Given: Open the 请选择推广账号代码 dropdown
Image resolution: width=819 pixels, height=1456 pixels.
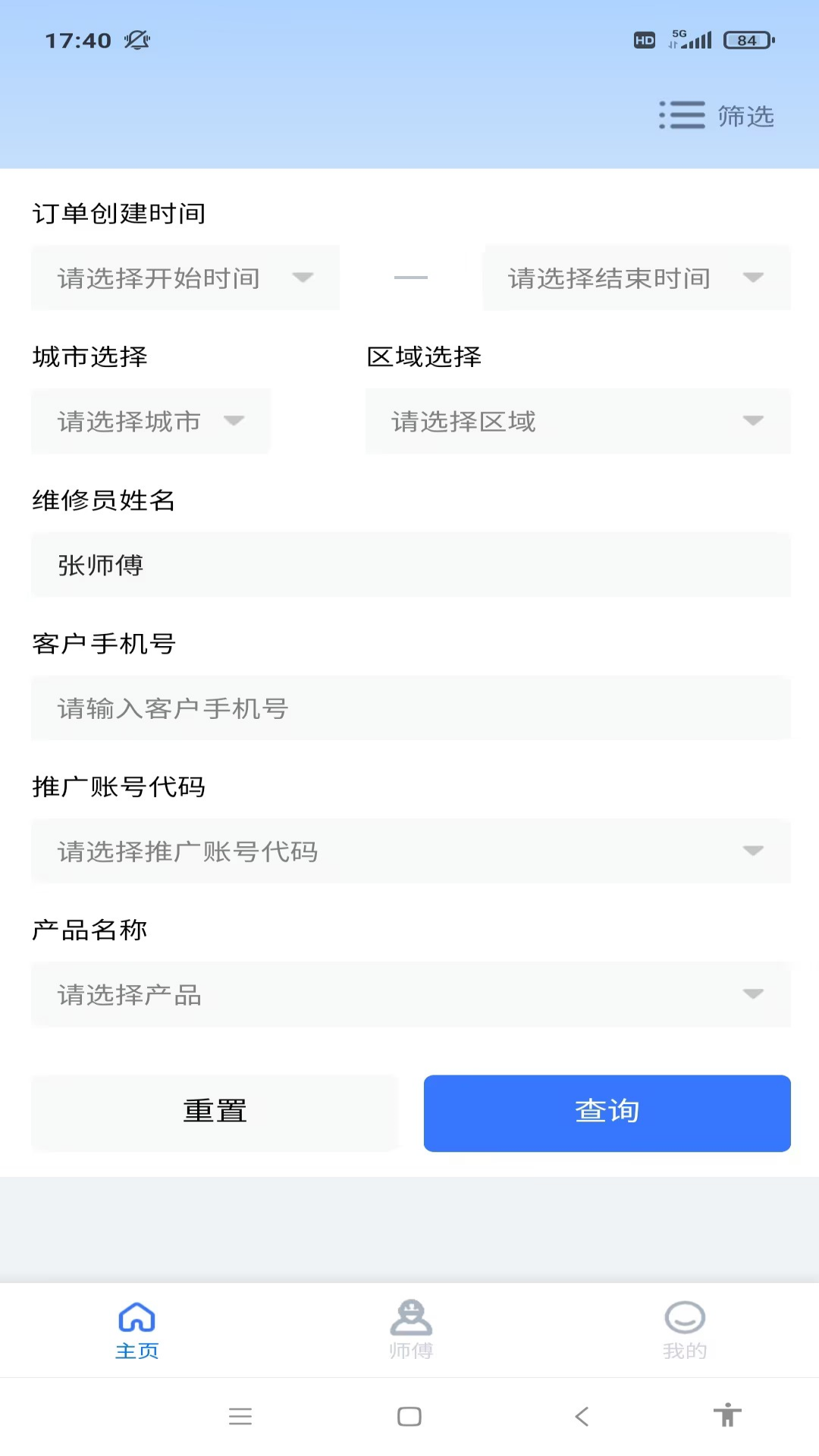Looking at the screenshot, I should click(410, 851).
